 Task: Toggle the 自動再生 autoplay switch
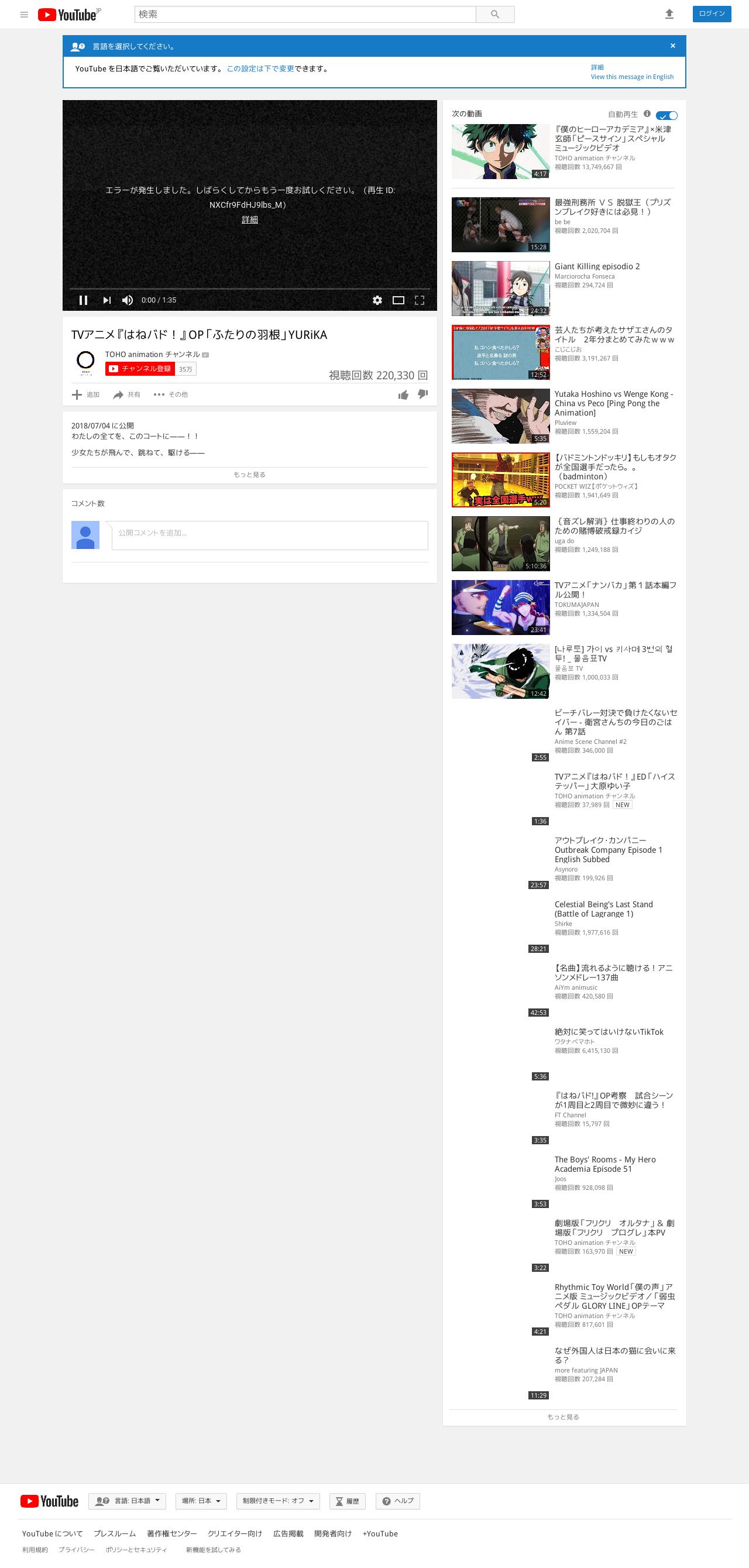pyautogui.click(x=667, y=116)
